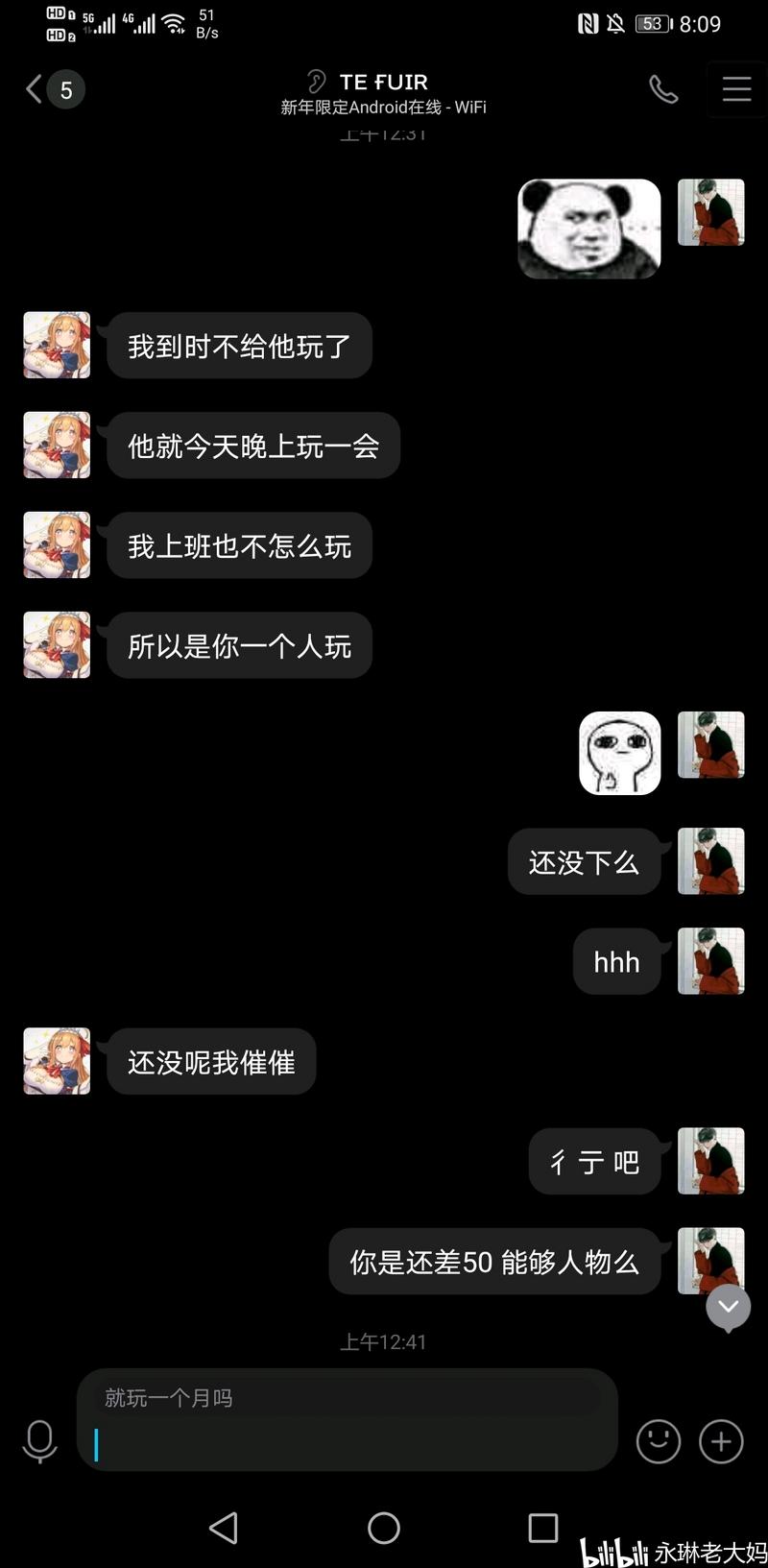768x1568 pixels.
Task: Open my avatar beside the hhh message
Action: pyautogui.click(x=710, y=961)
